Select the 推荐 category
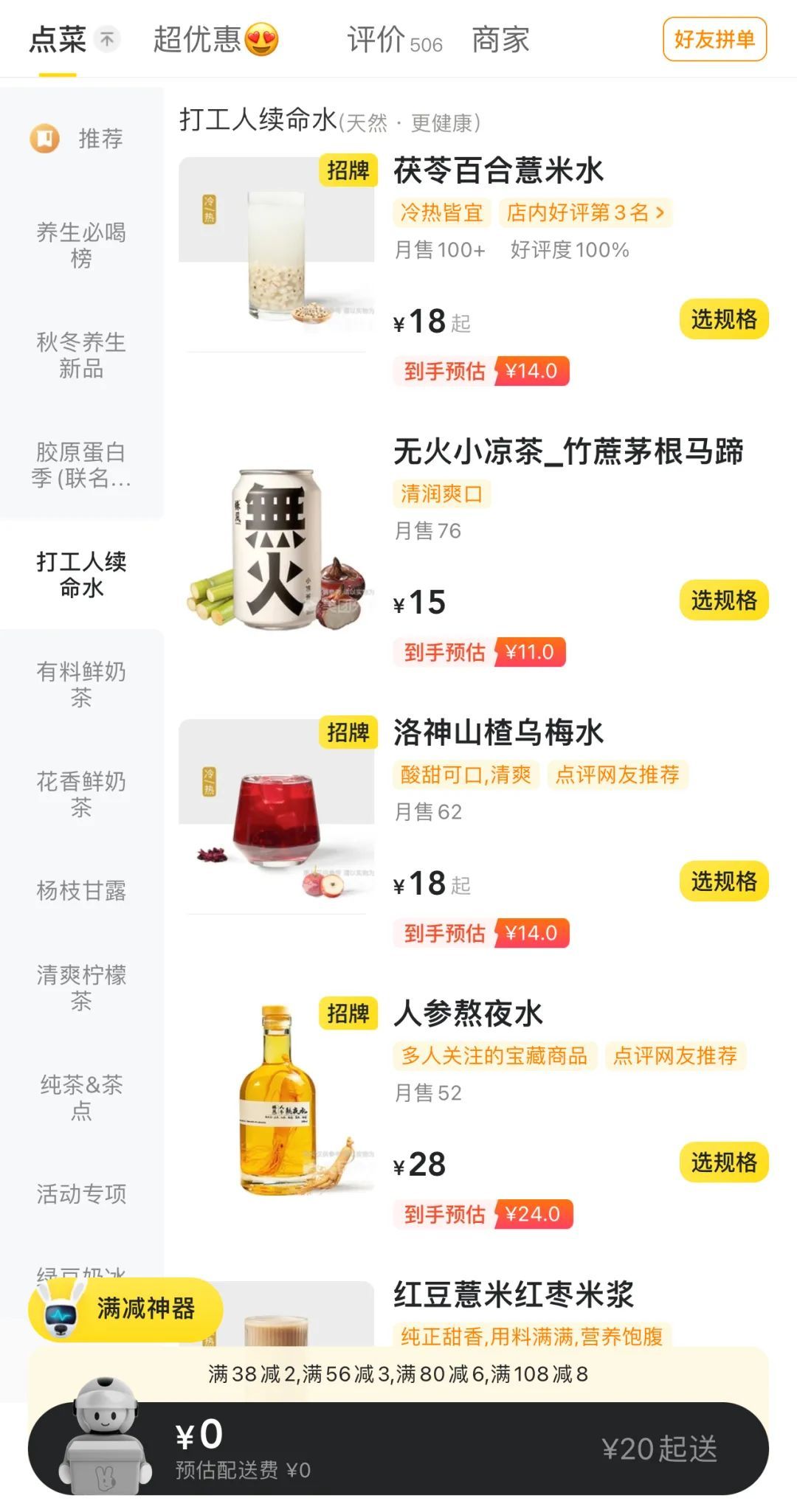 [81, 139]
